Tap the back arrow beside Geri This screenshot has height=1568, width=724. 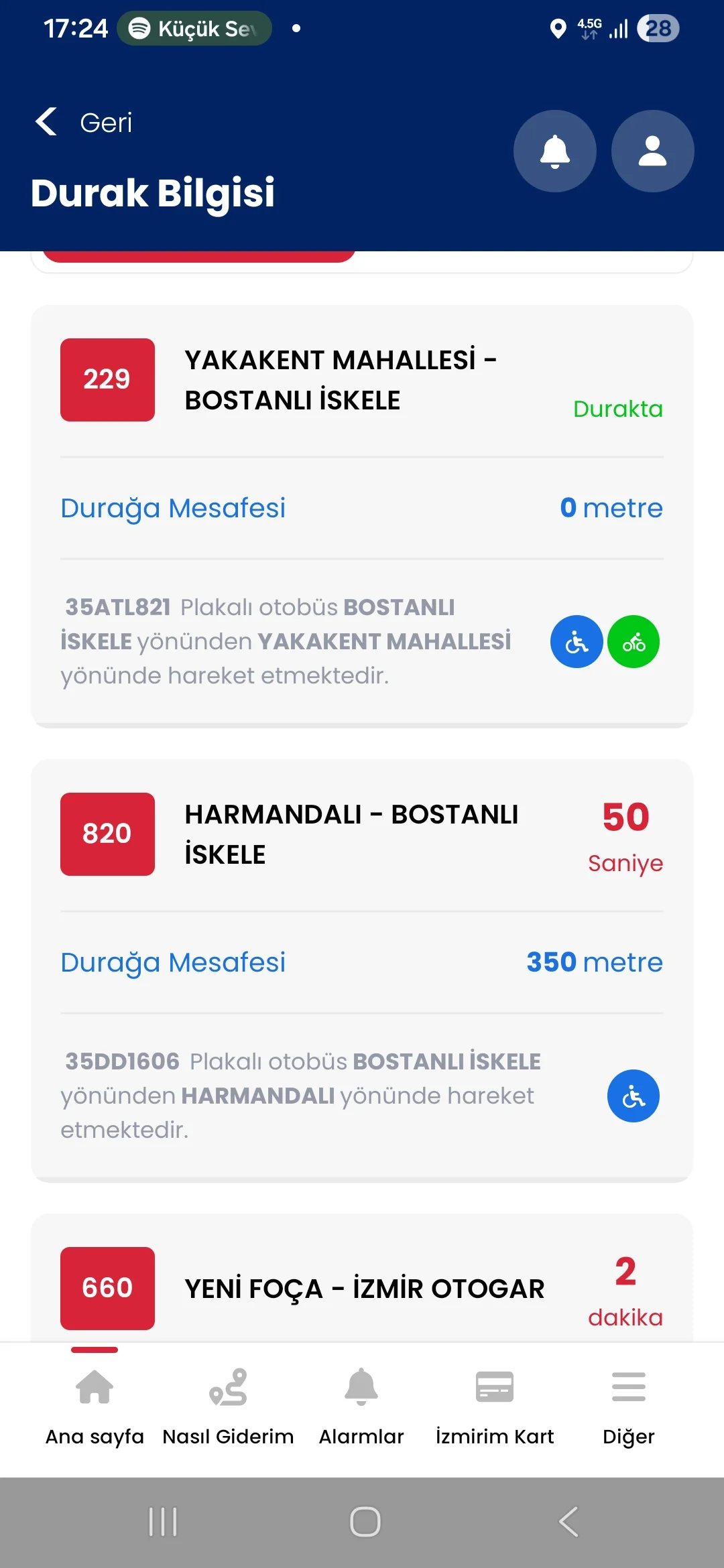point(46,122)
